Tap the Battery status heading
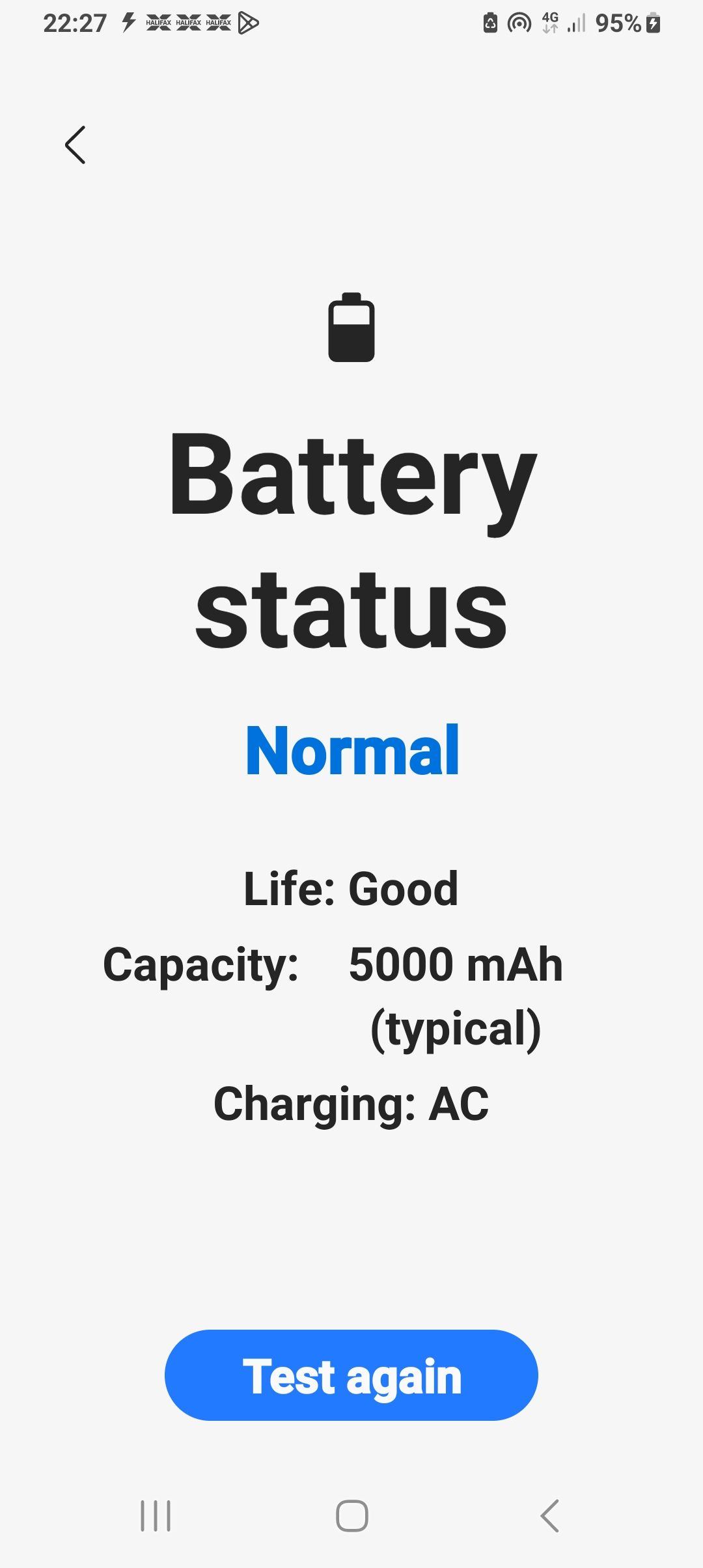This screenshot has width=703, height=1568. pos(351,544)
